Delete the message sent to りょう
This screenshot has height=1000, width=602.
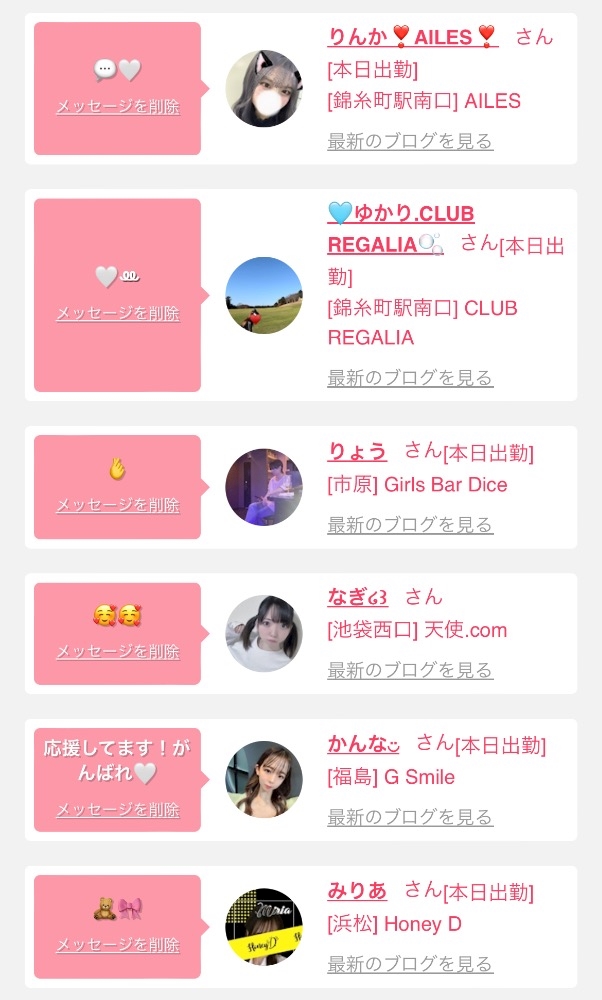[118, 505]
